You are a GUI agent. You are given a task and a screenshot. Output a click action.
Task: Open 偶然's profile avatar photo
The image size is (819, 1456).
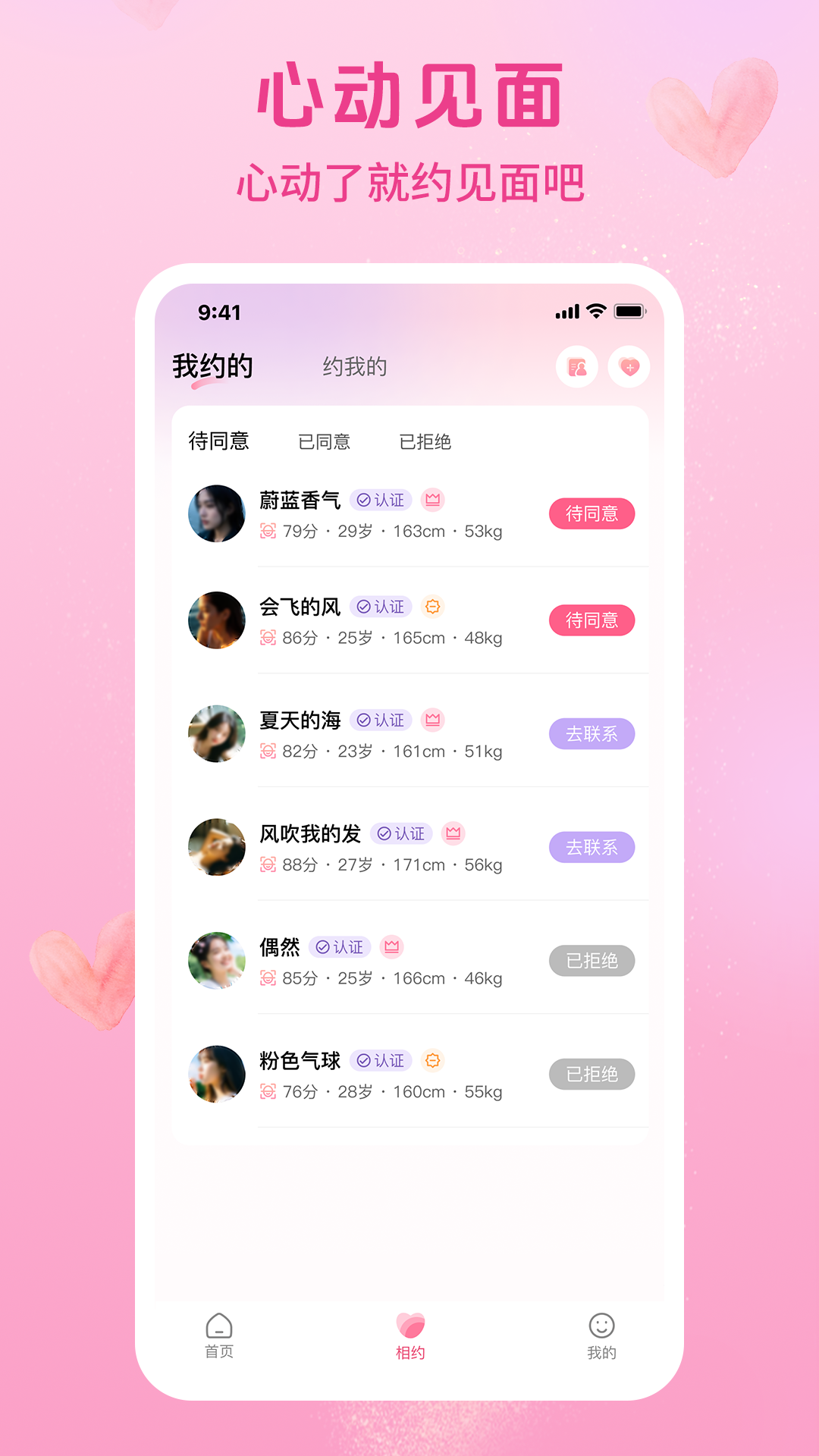(x=217, y=961)
